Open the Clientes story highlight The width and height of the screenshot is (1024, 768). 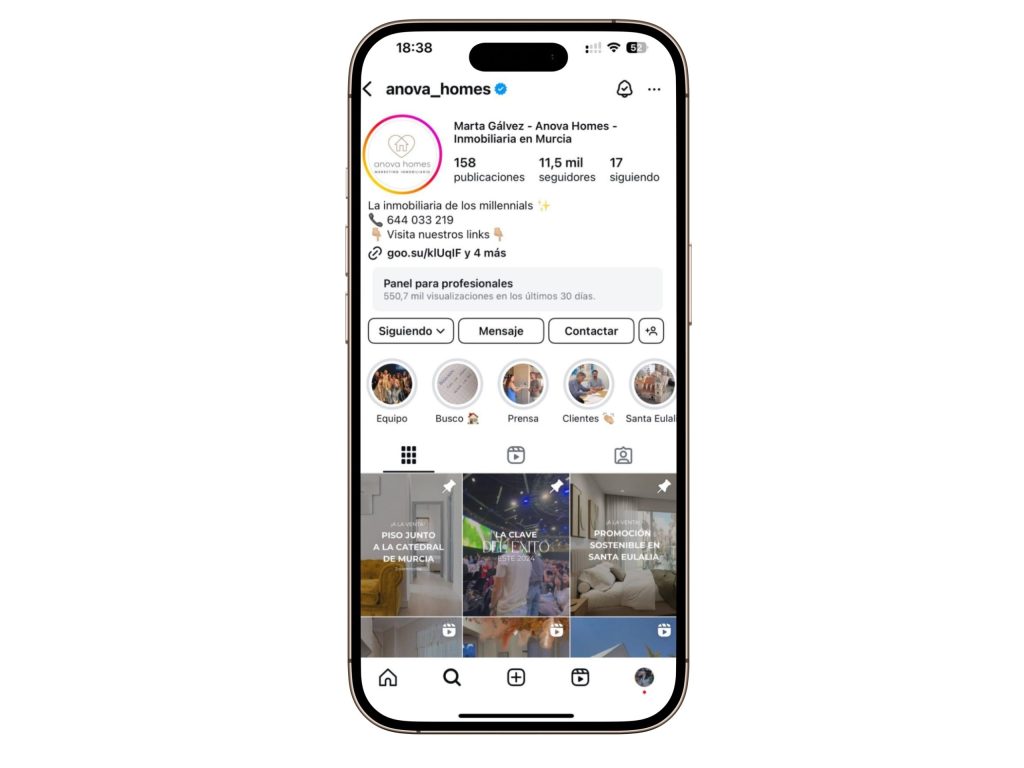coord(588,384)
